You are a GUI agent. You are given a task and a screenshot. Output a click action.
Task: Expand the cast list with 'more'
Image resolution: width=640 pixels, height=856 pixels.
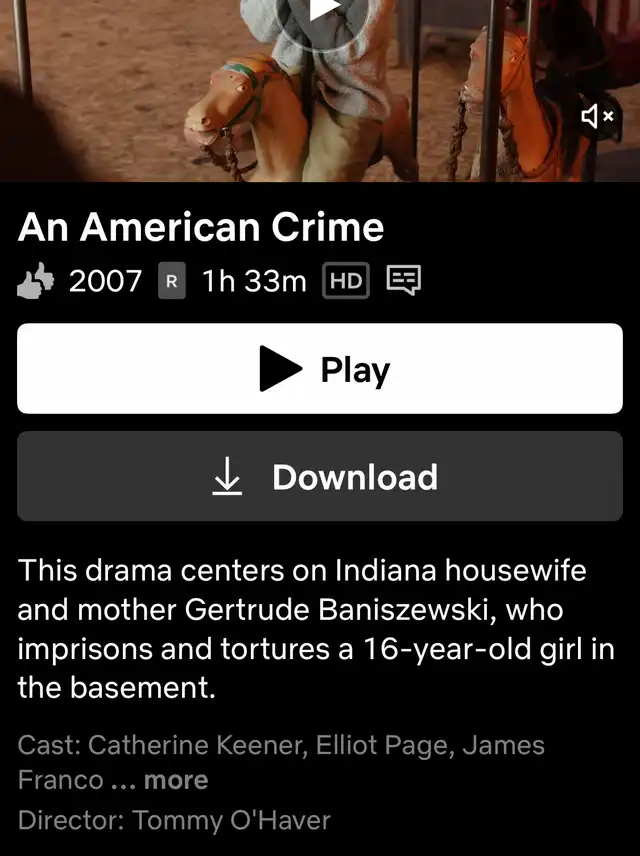click(x=175, y=780)
